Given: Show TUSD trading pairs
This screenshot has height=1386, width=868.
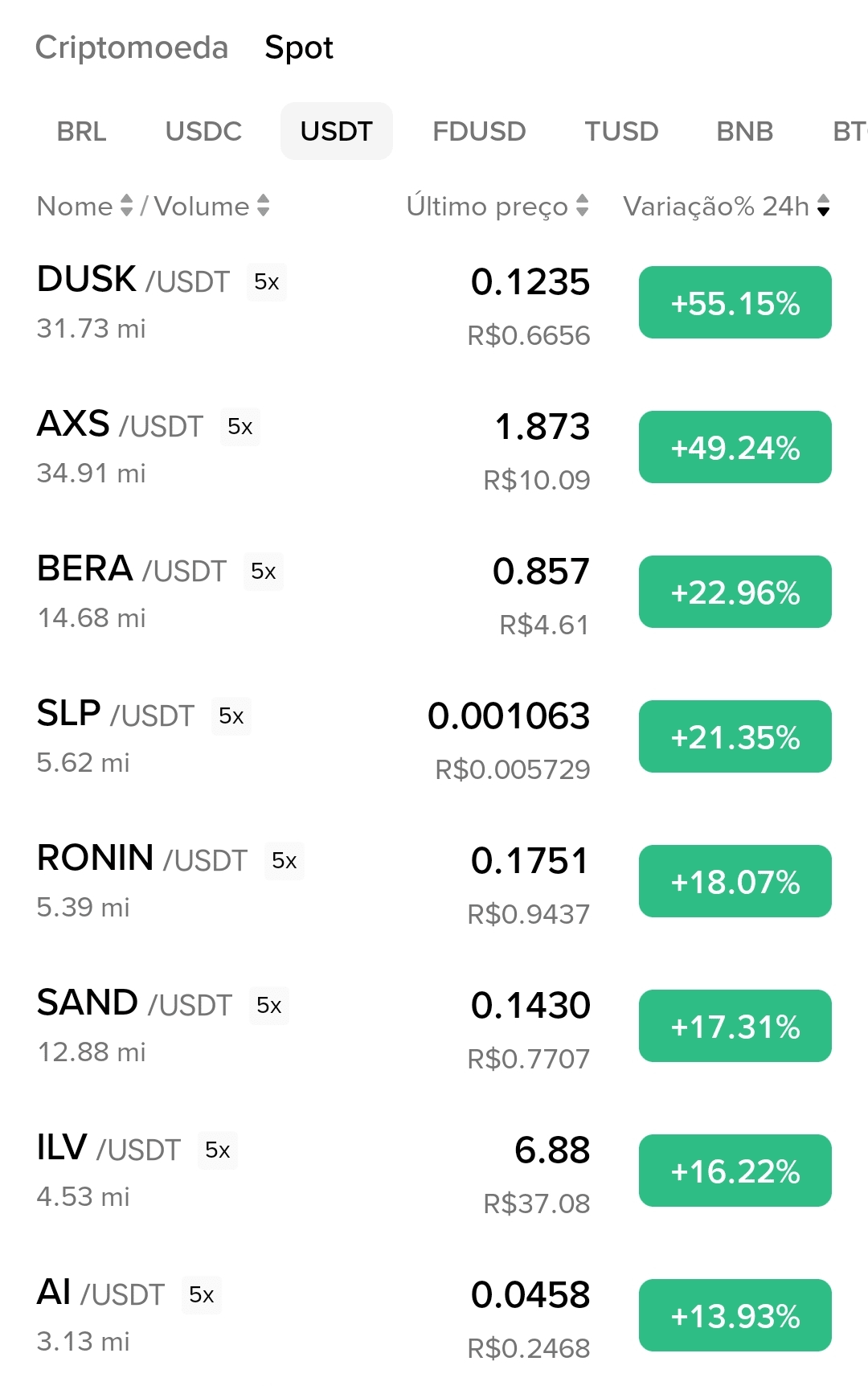Looking at the screenshot, I should click(x=621, y=131).
